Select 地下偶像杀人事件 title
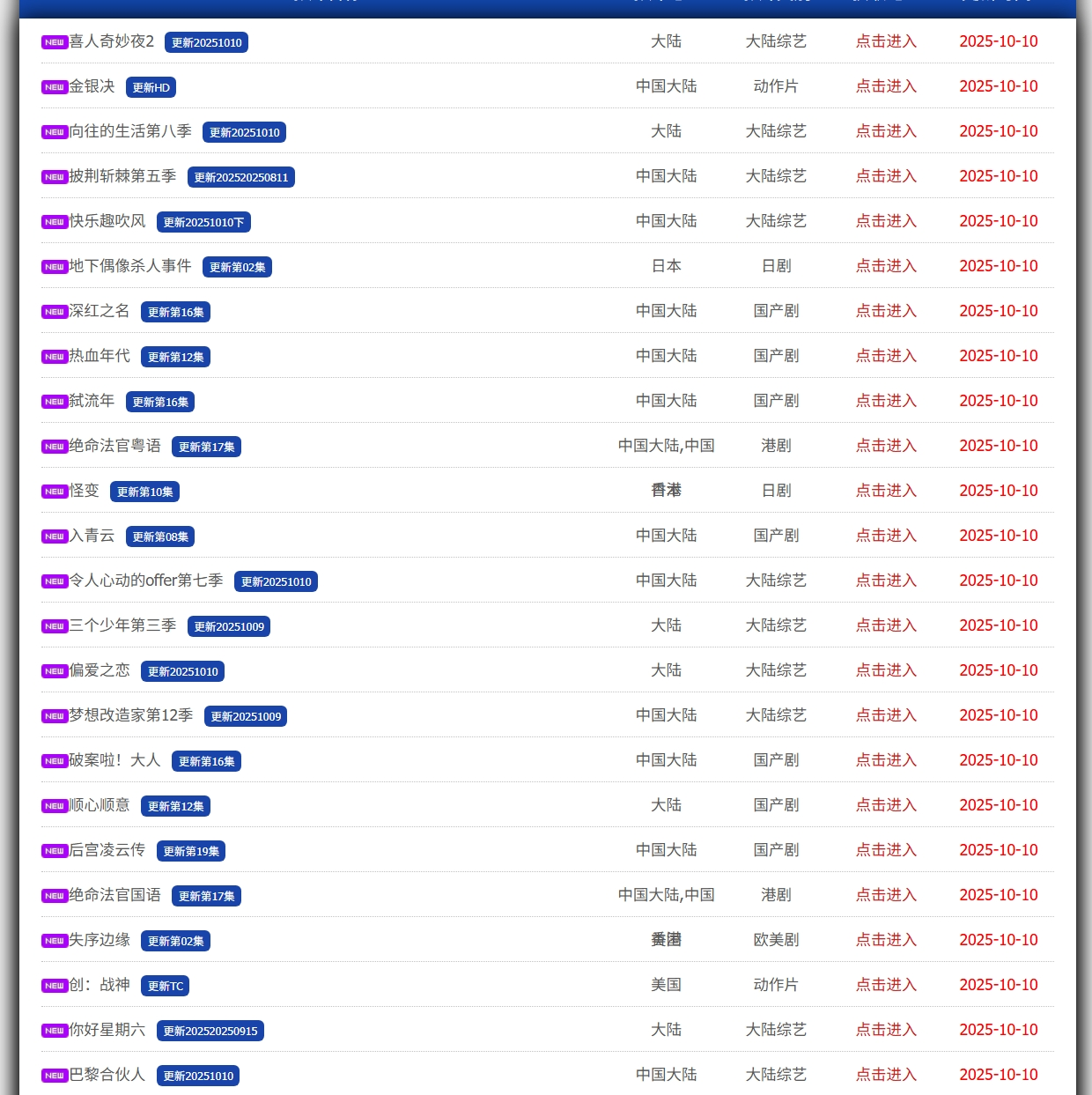 pos(130,266)
